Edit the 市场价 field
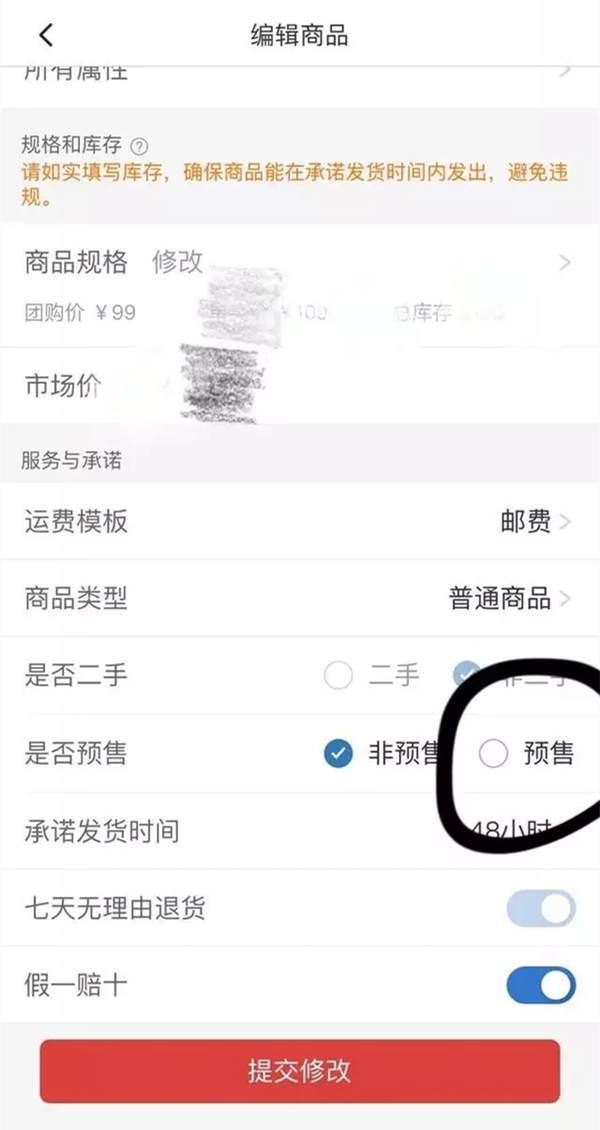The image size is (600, 1130). point(300,385)
